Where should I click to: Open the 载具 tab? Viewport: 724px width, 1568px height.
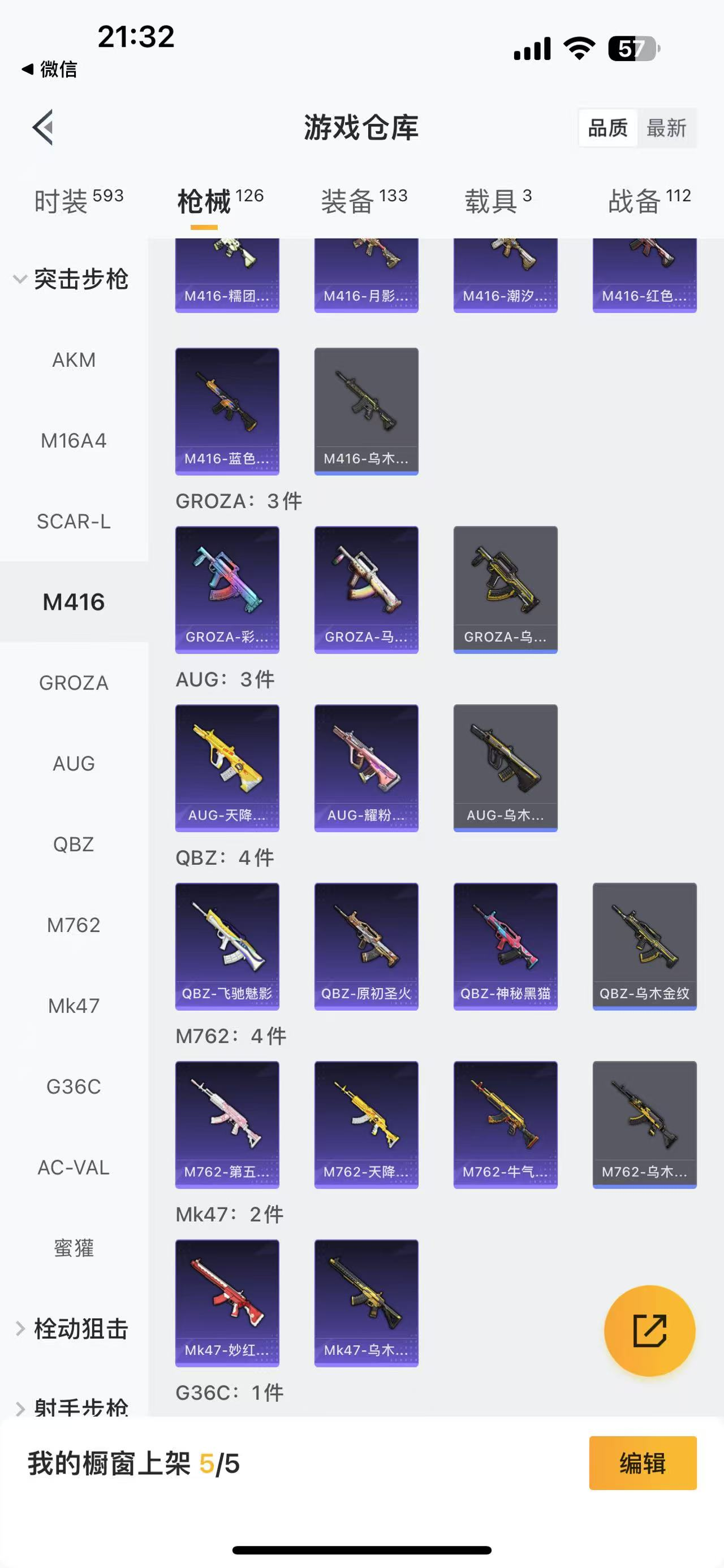pos(498,201)
